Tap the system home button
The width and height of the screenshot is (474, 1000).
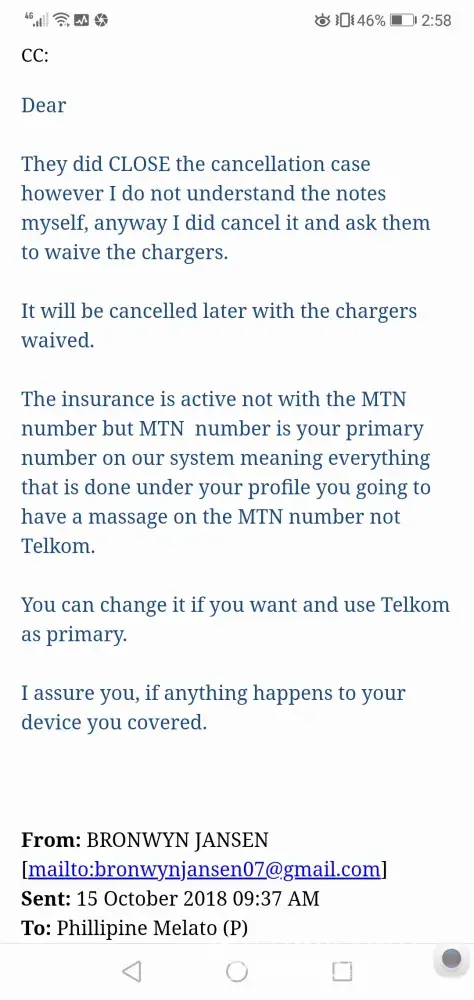(x=237, y=971)
